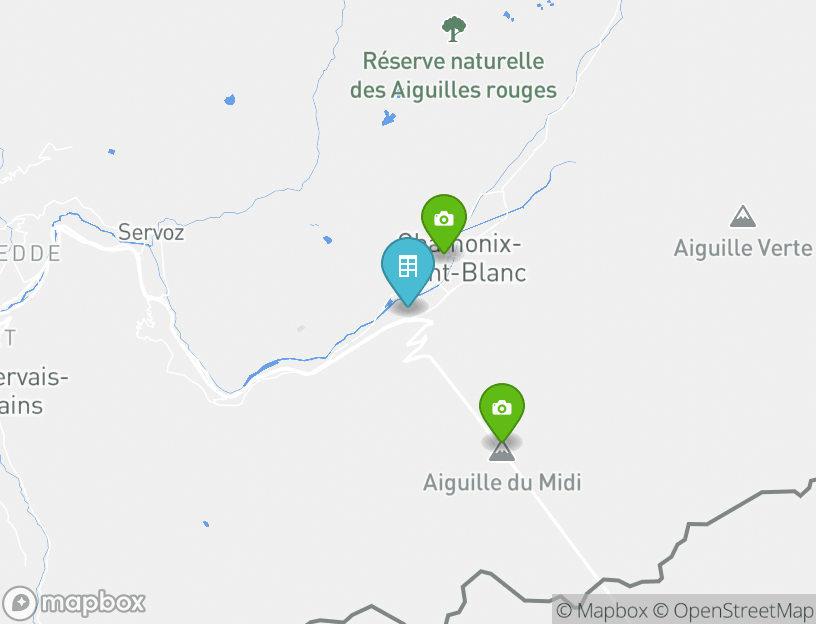Open the OpenStreetMap attribution link
Viewport: 816px width, 624px height.
pos(733,610)
